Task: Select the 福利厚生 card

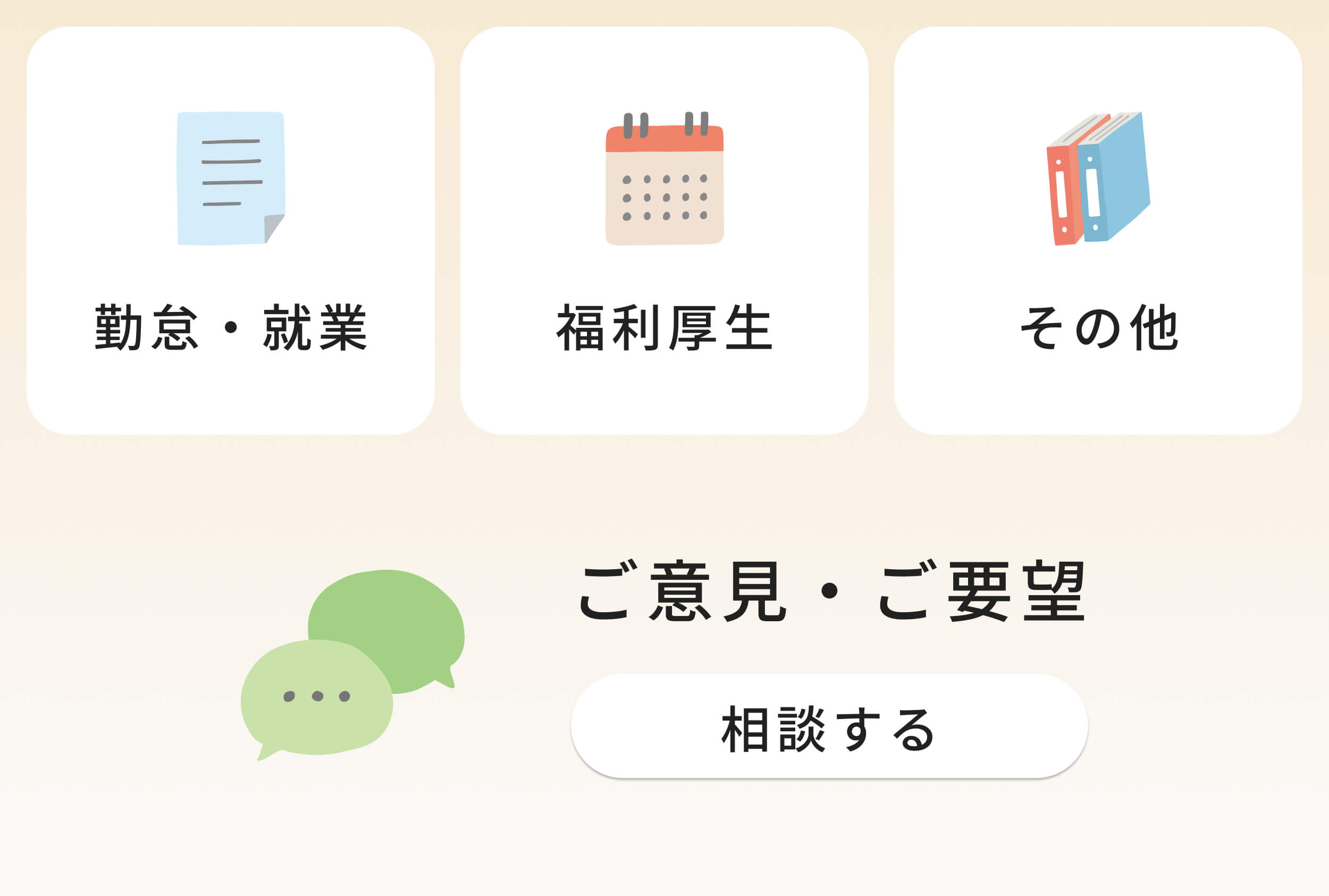Action: (664, 230)
